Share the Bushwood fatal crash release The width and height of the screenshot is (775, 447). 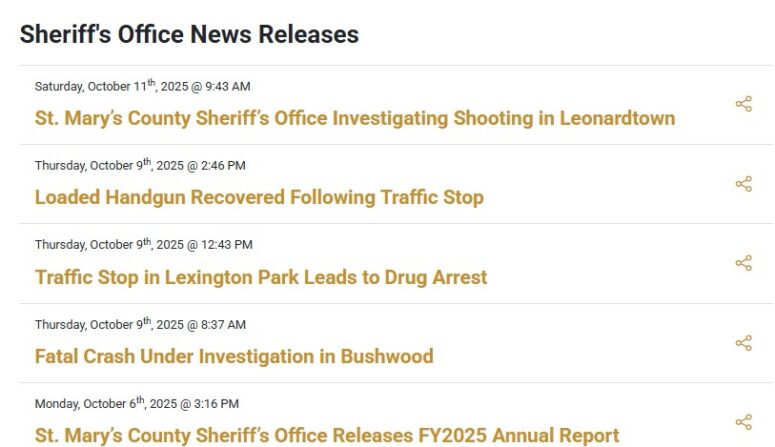pos(743,343)
